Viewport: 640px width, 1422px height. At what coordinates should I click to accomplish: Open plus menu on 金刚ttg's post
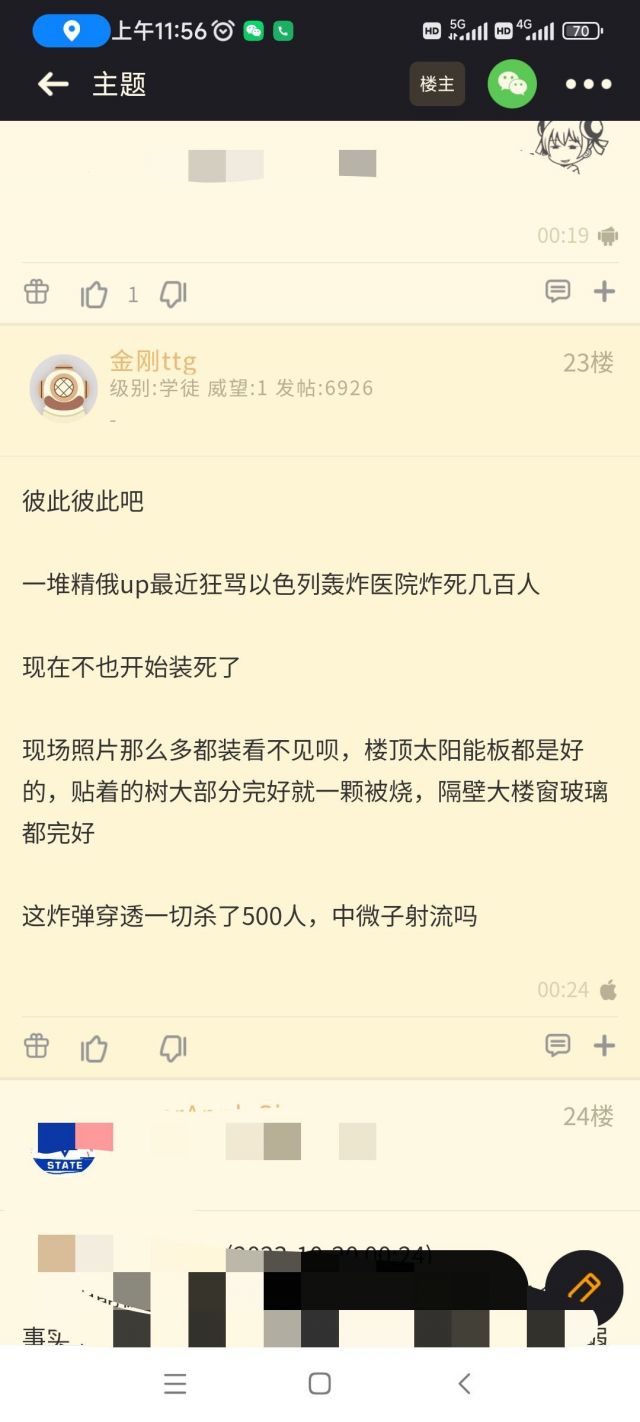[604, 1046]
